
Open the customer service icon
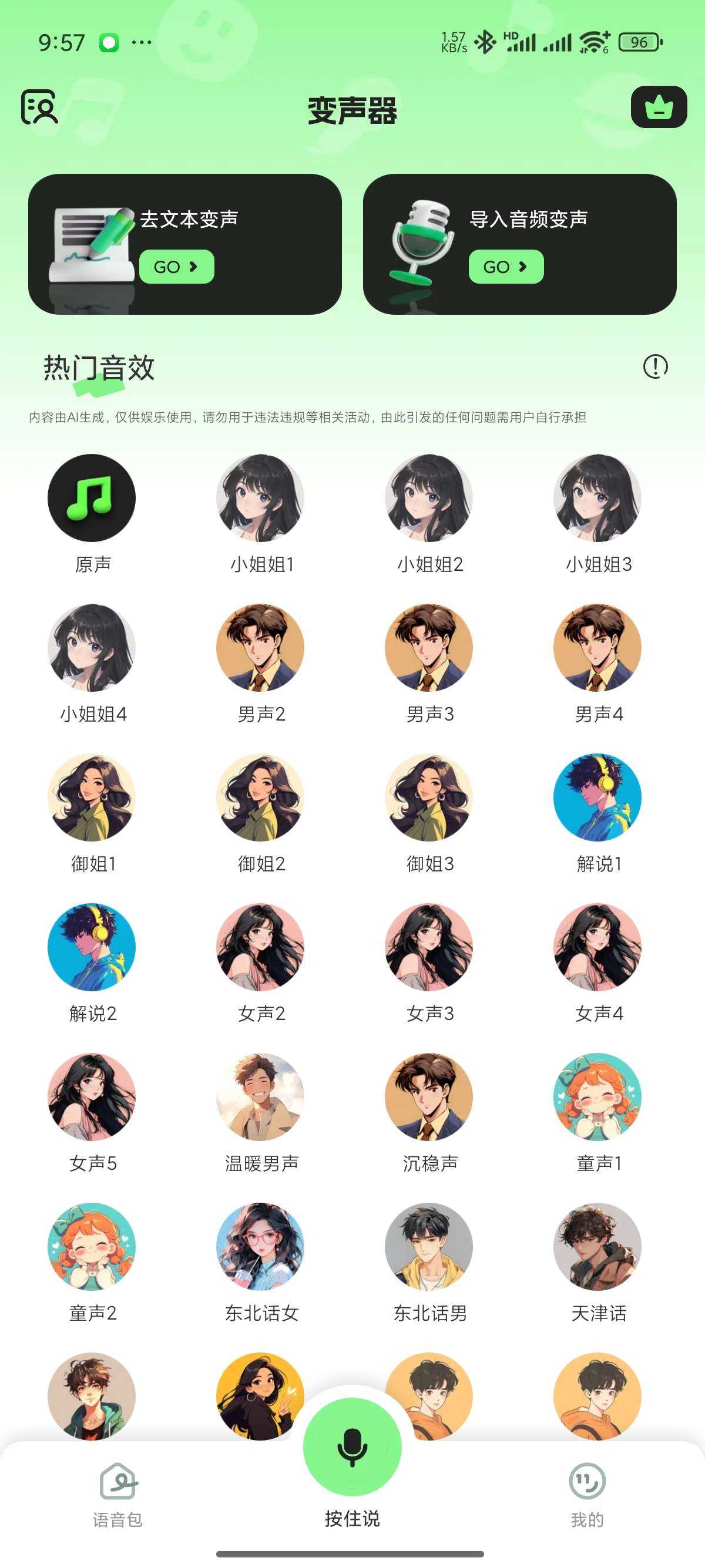[x=39, y=107]
